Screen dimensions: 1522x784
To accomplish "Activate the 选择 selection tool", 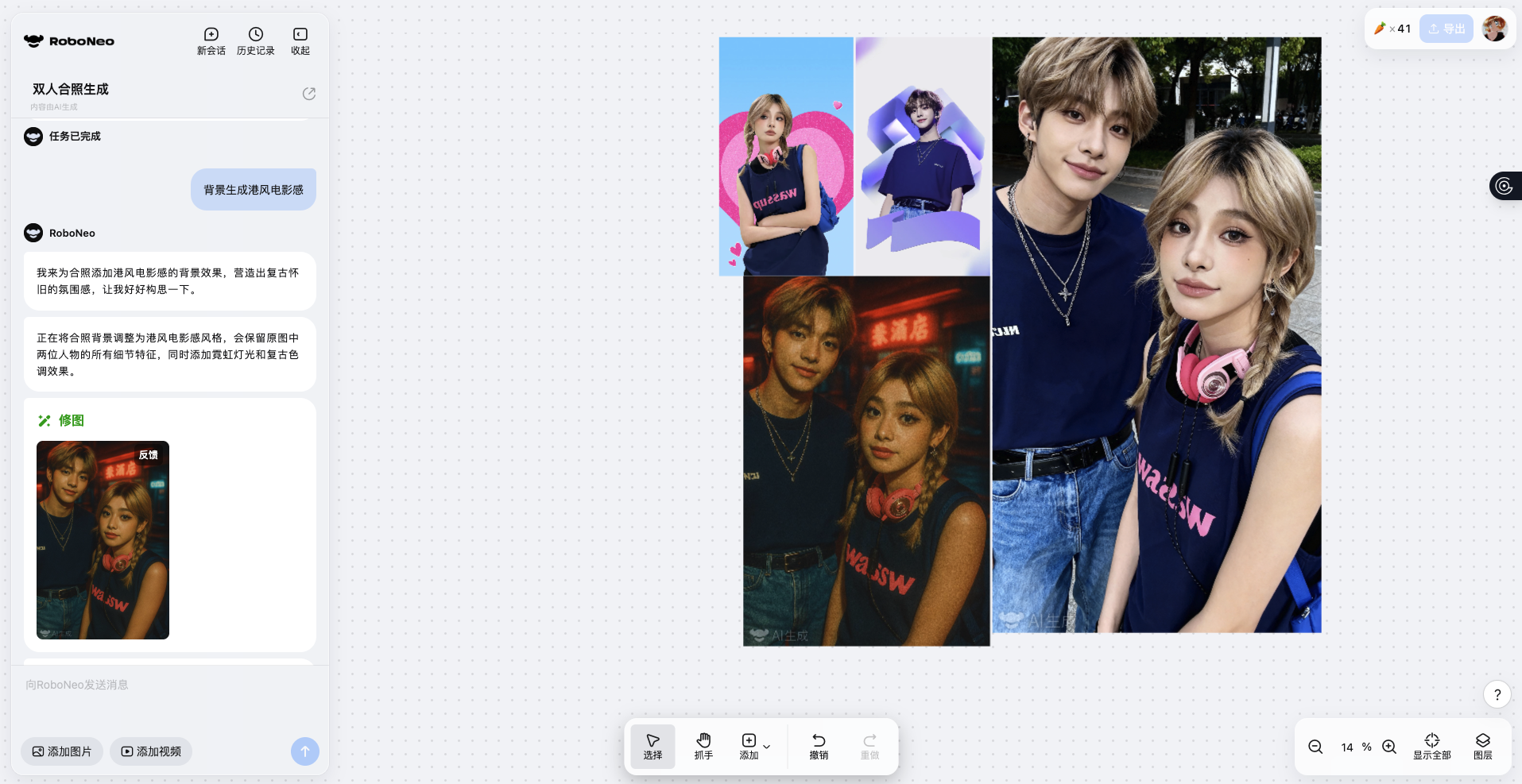I will [653, 747].
